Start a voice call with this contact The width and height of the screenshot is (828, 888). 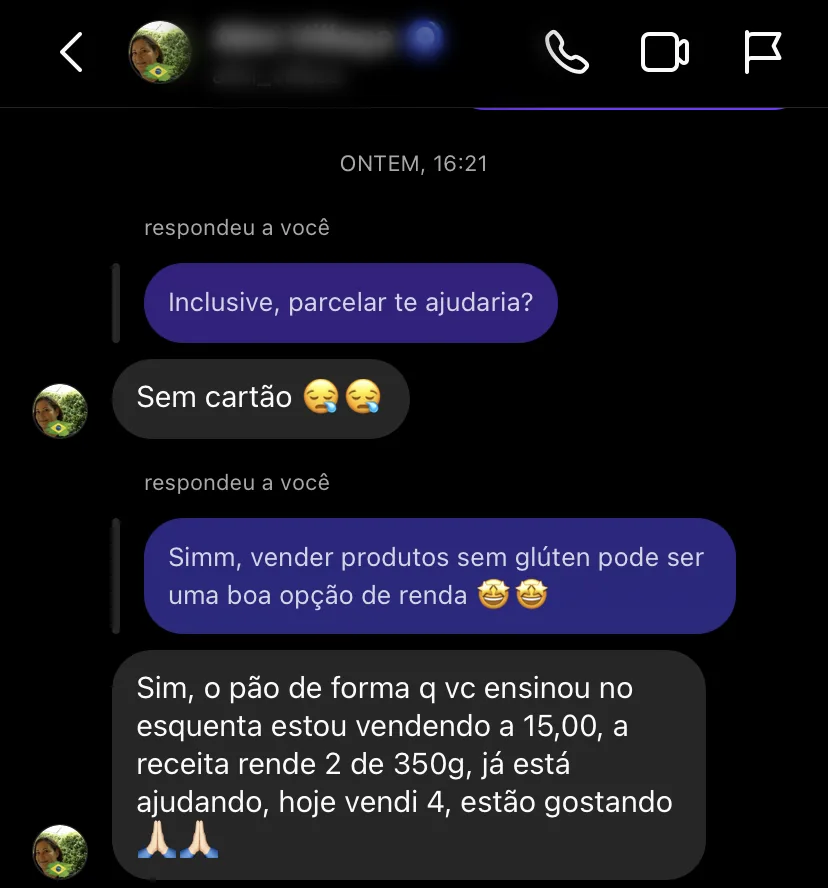point(566,52)
